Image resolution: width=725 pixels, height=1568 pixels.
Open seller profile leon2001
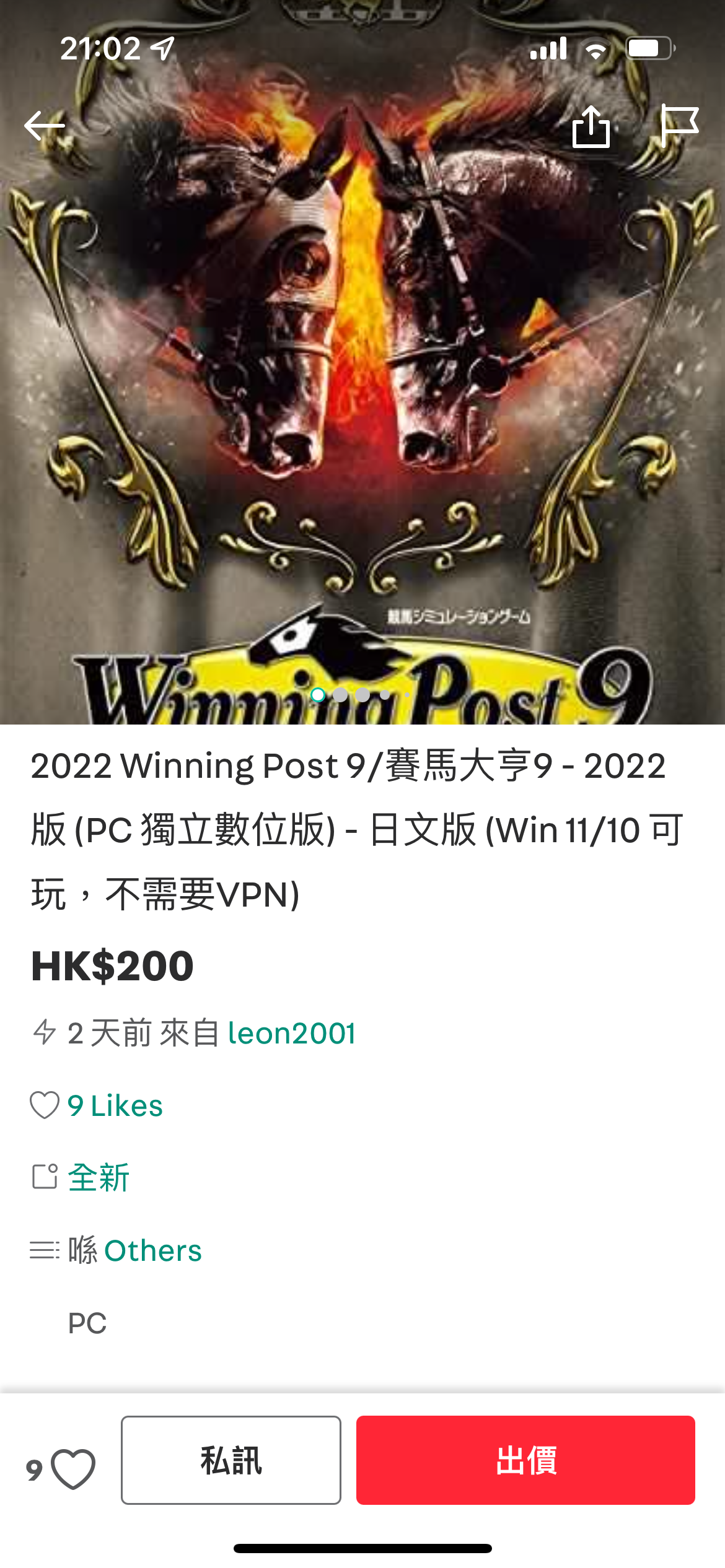291,1034
